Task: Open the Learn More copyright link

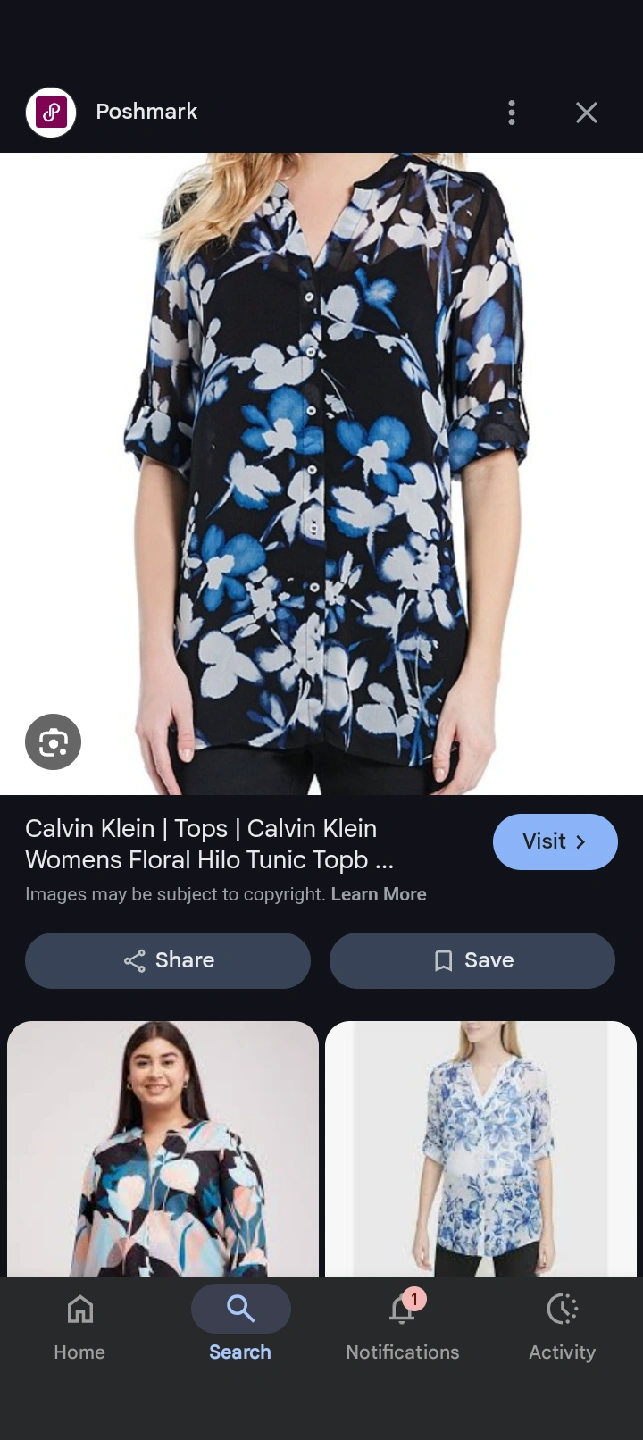Action: point(379,894)
